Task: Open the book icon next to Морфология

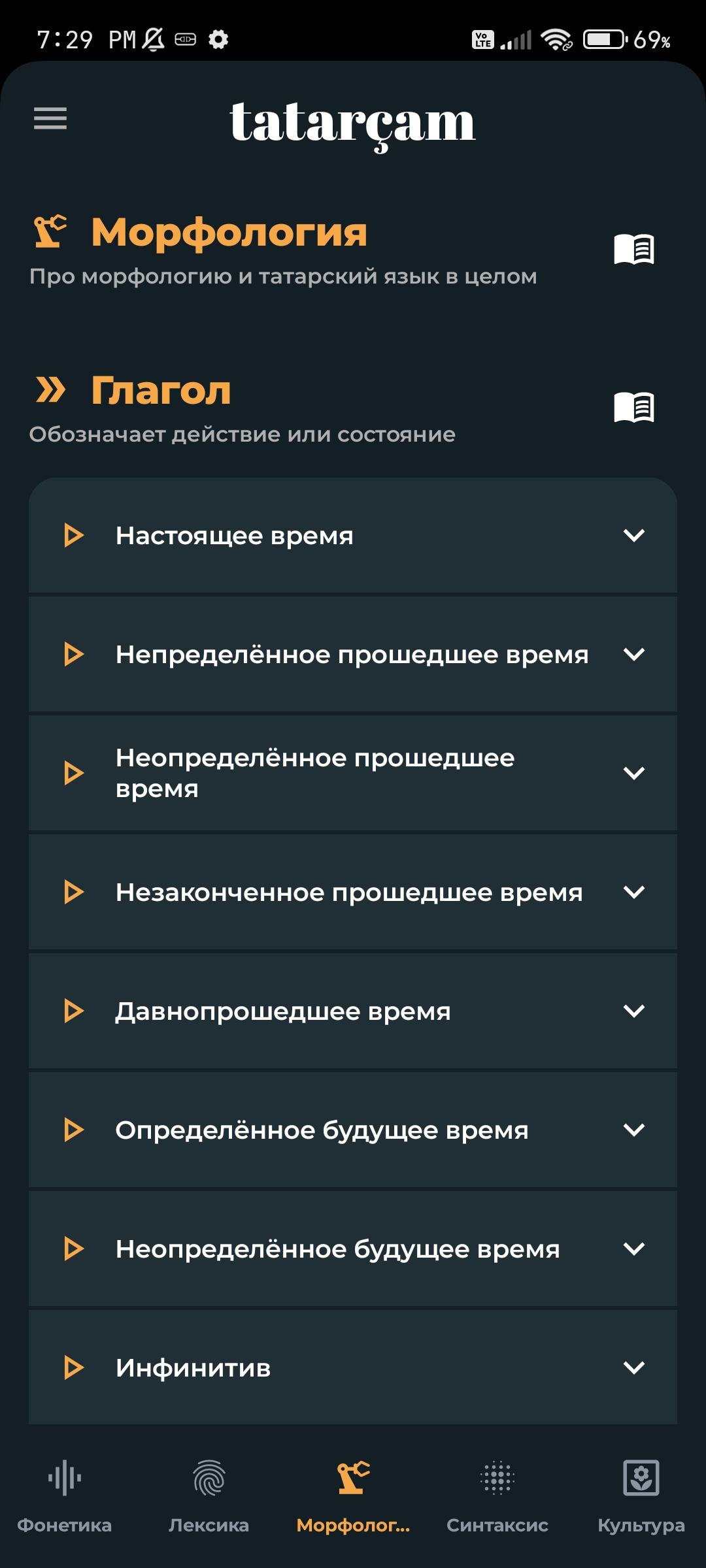Action: (x=633, y=249)
